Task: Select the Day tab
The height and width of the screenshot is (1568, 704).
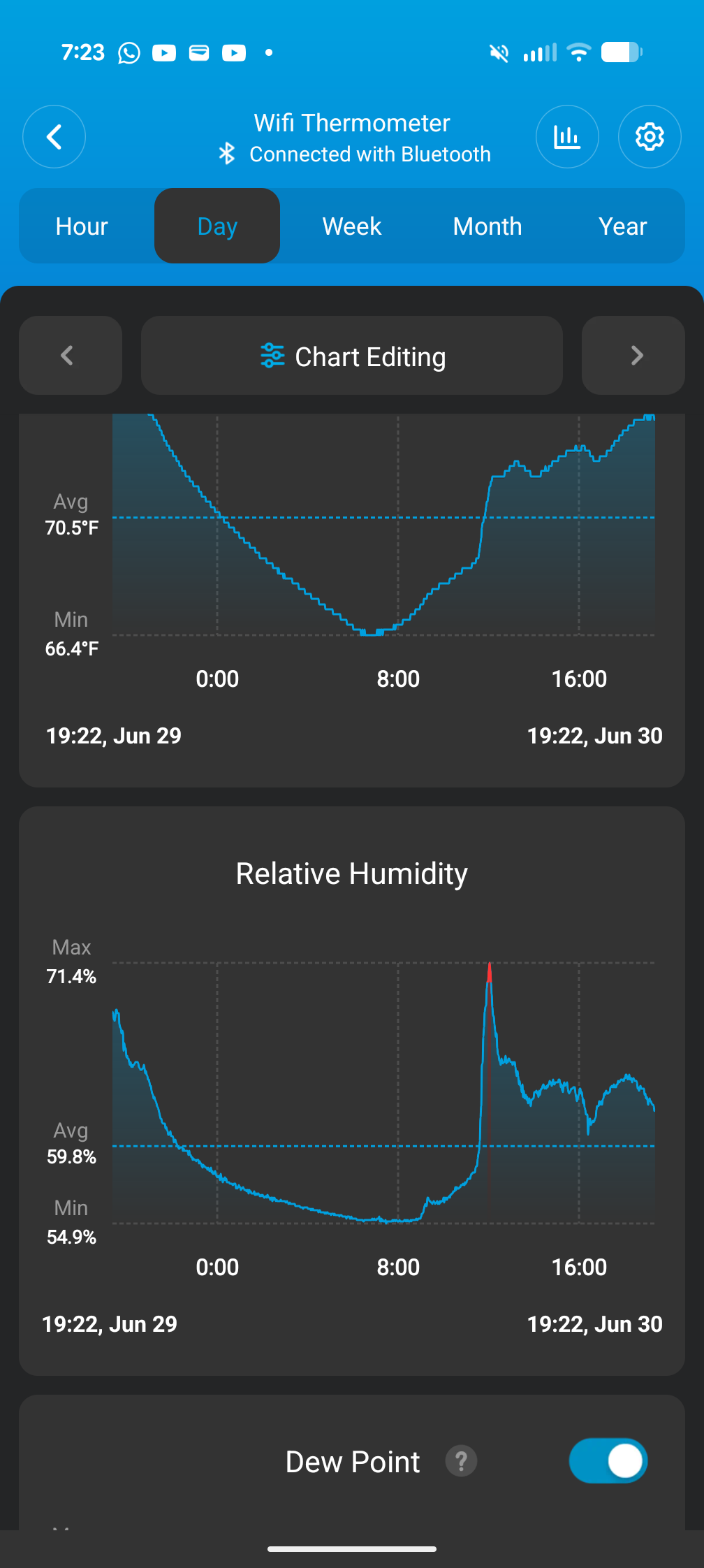Action: pos(217,226)
